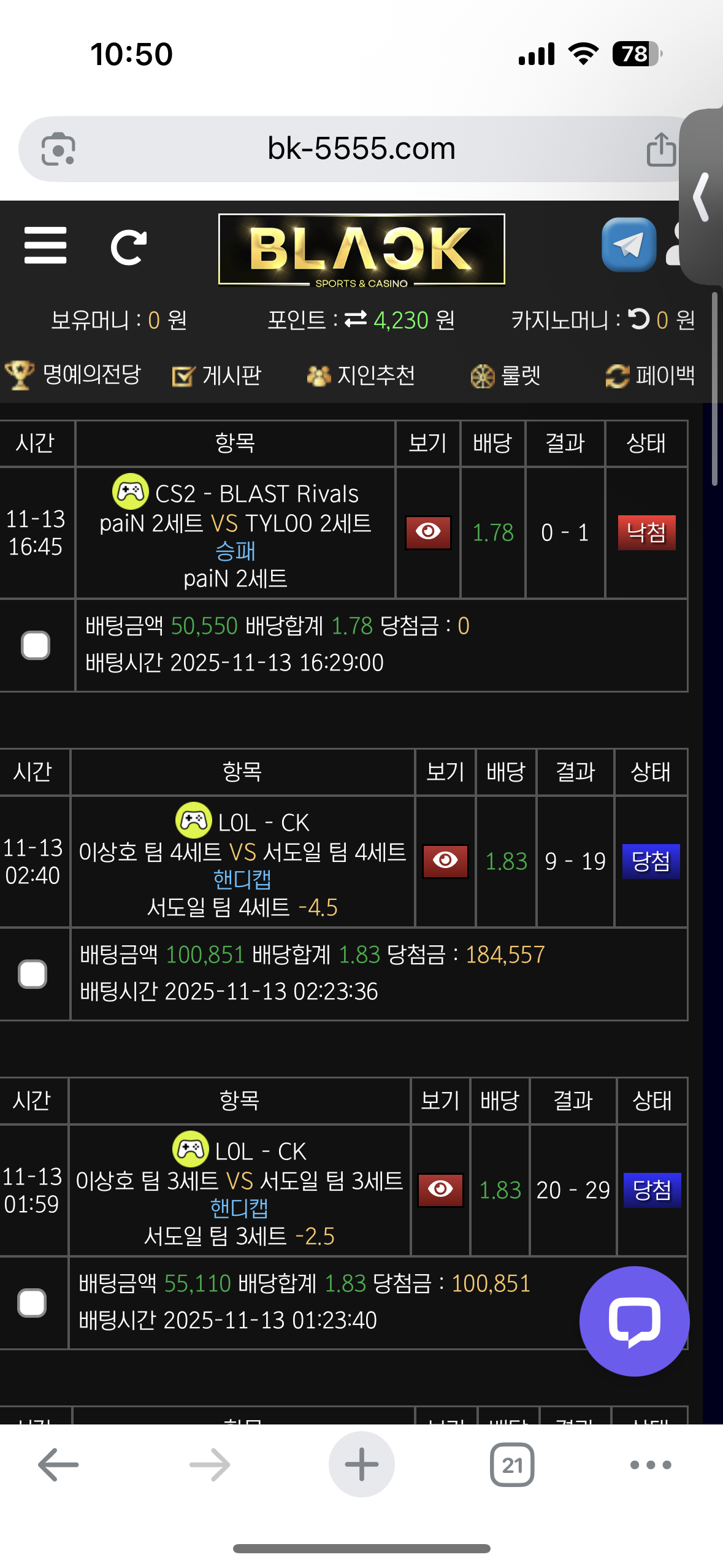Screen dimensions: 723x1568
Task: View details of LOL CK 3세트 bet
Action: [x=440, y=1189]
